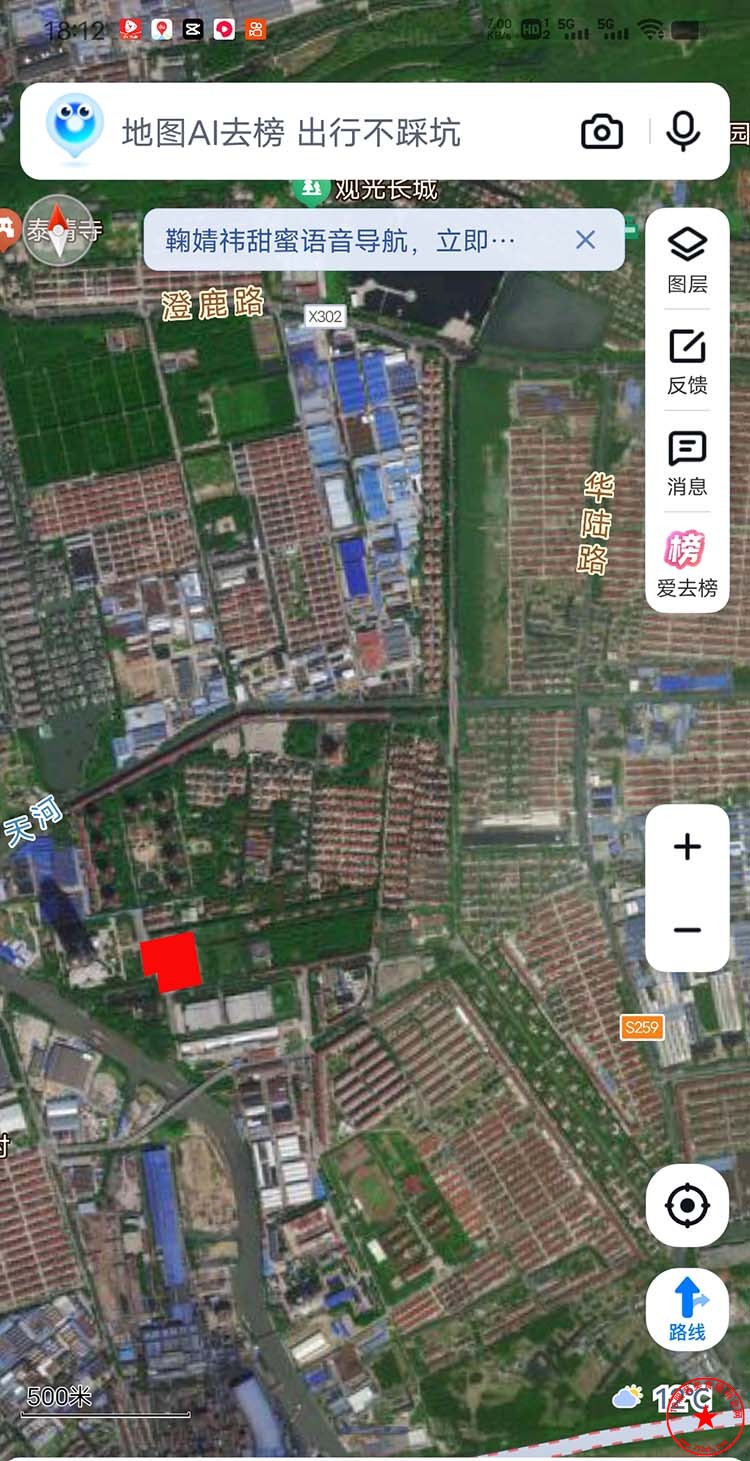Viewport: 750px width, 1461px height.
Task: Zoom in on the map
Action: pos(687,847)
